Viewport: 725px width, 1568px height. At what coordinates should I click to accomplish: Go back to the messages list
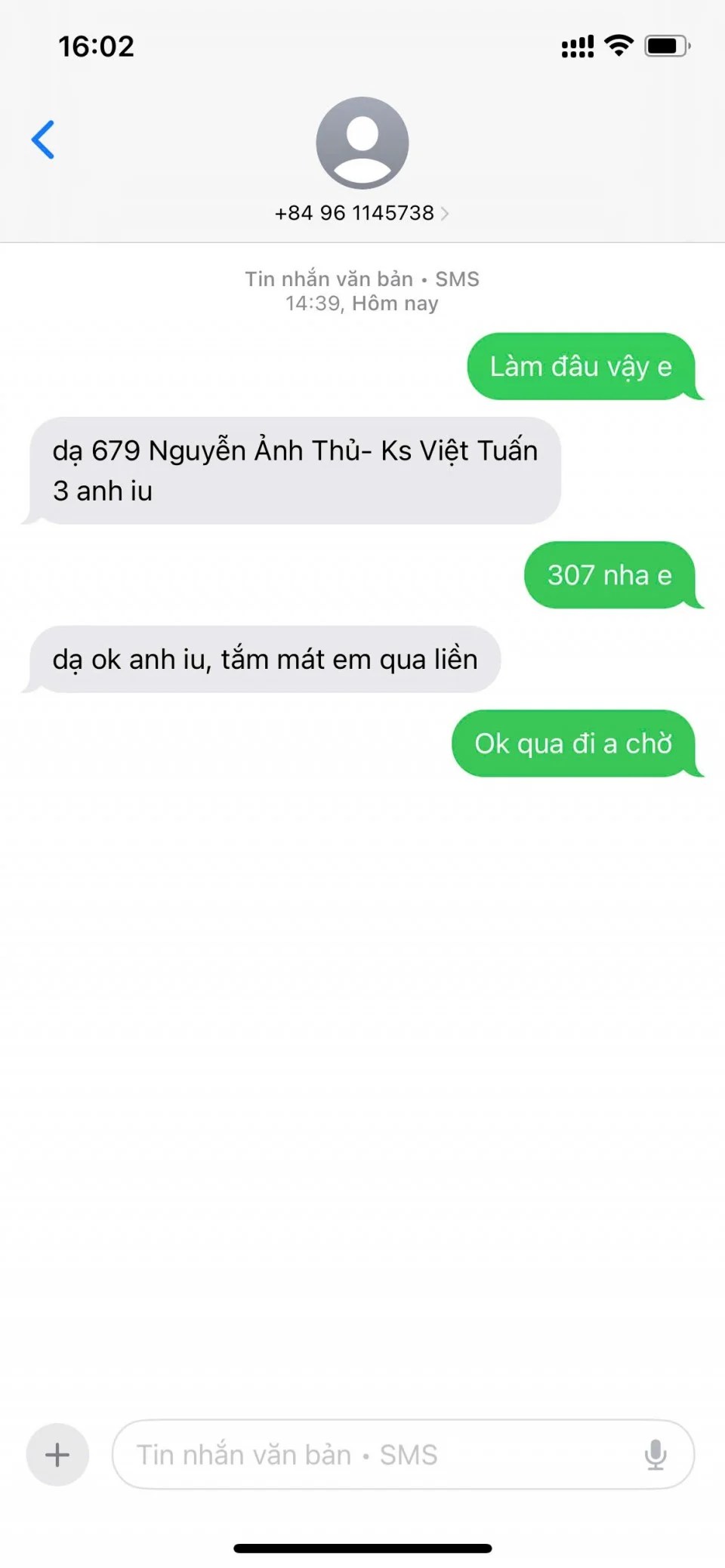[x=43, y=140]
